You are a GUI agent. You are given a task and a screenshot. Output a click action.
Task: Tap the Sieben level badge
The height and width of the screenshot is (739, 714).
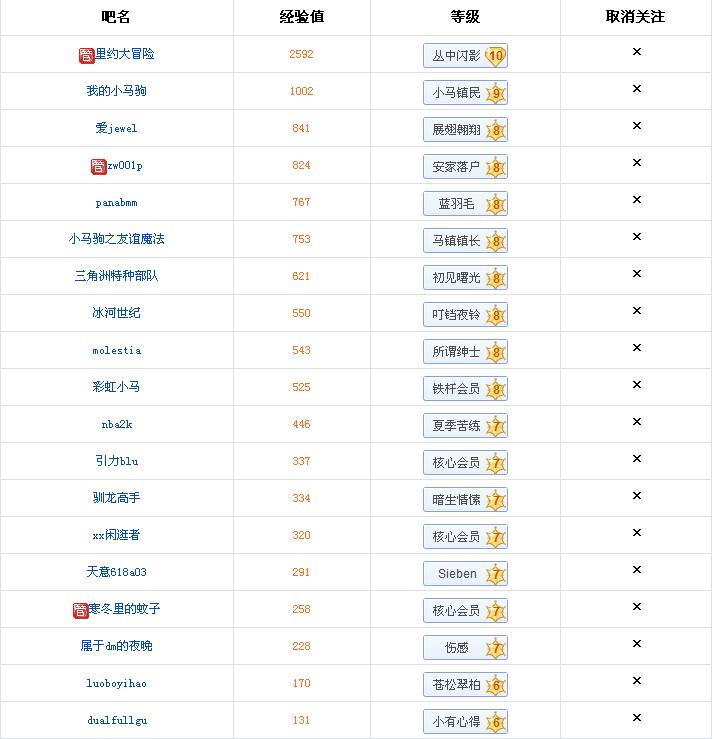(x=465, y=574)
